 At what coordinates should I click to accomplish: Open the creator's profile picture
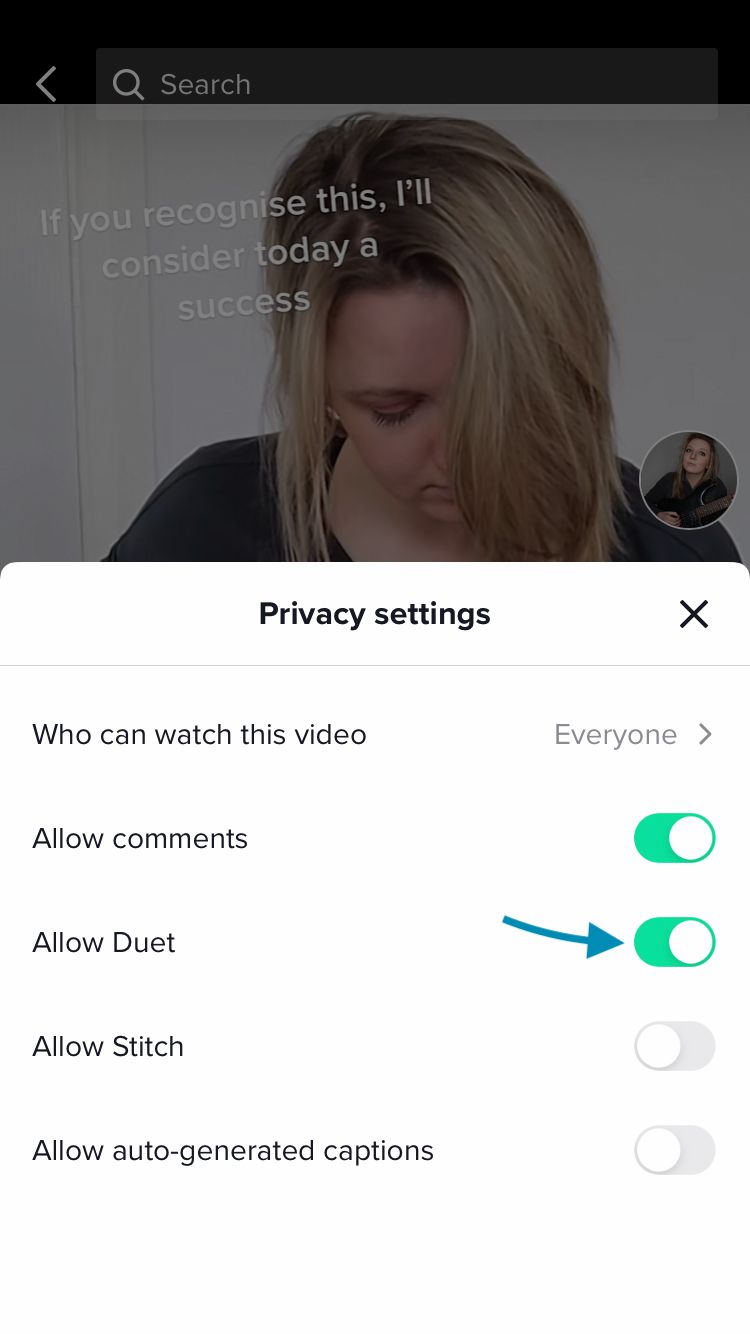pyautogui.click(x=688, y=480)
